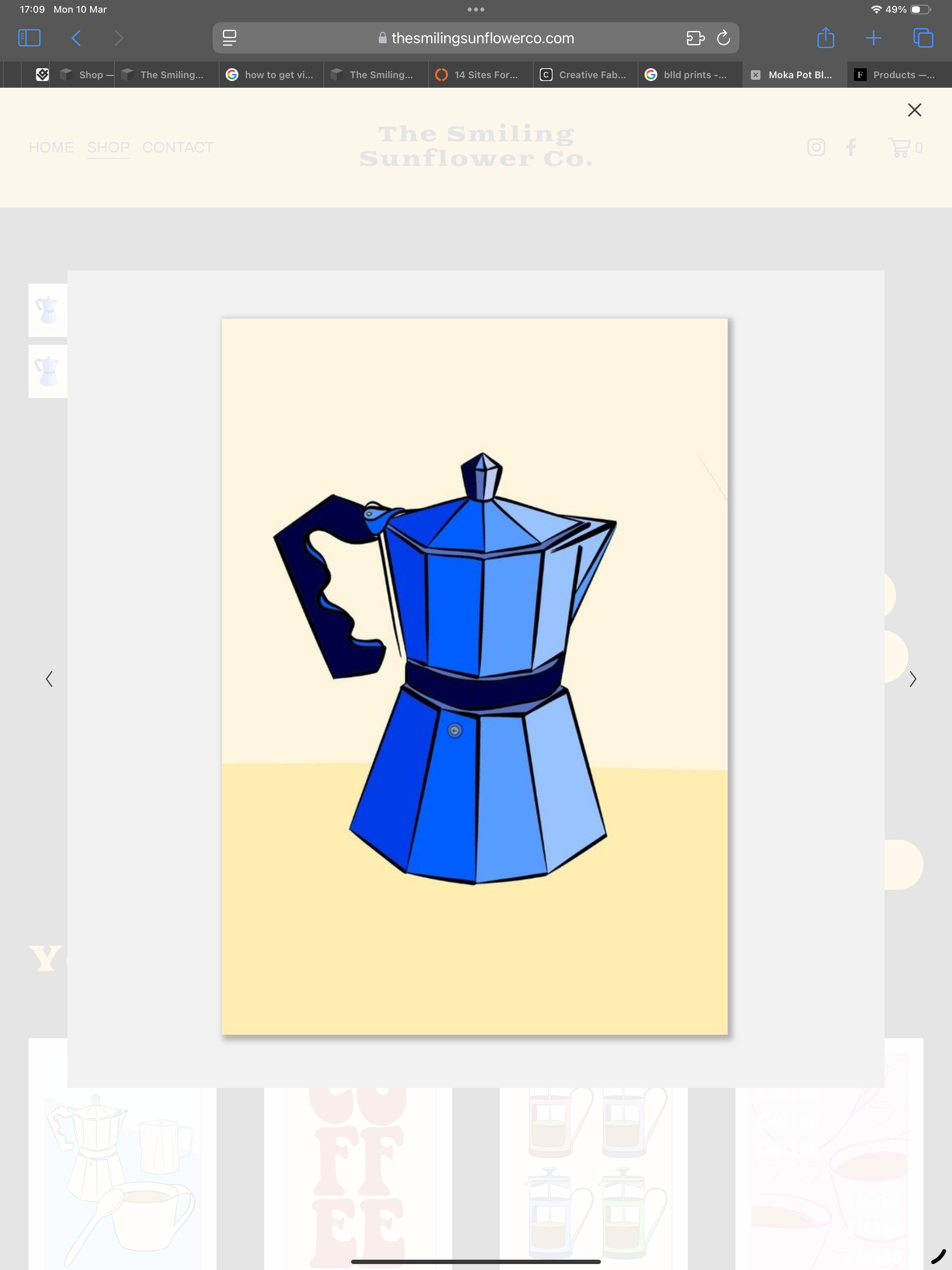Viewport: 952px width, 1270px height.
Task: Go back in Safari
Action: coord(76,38)
